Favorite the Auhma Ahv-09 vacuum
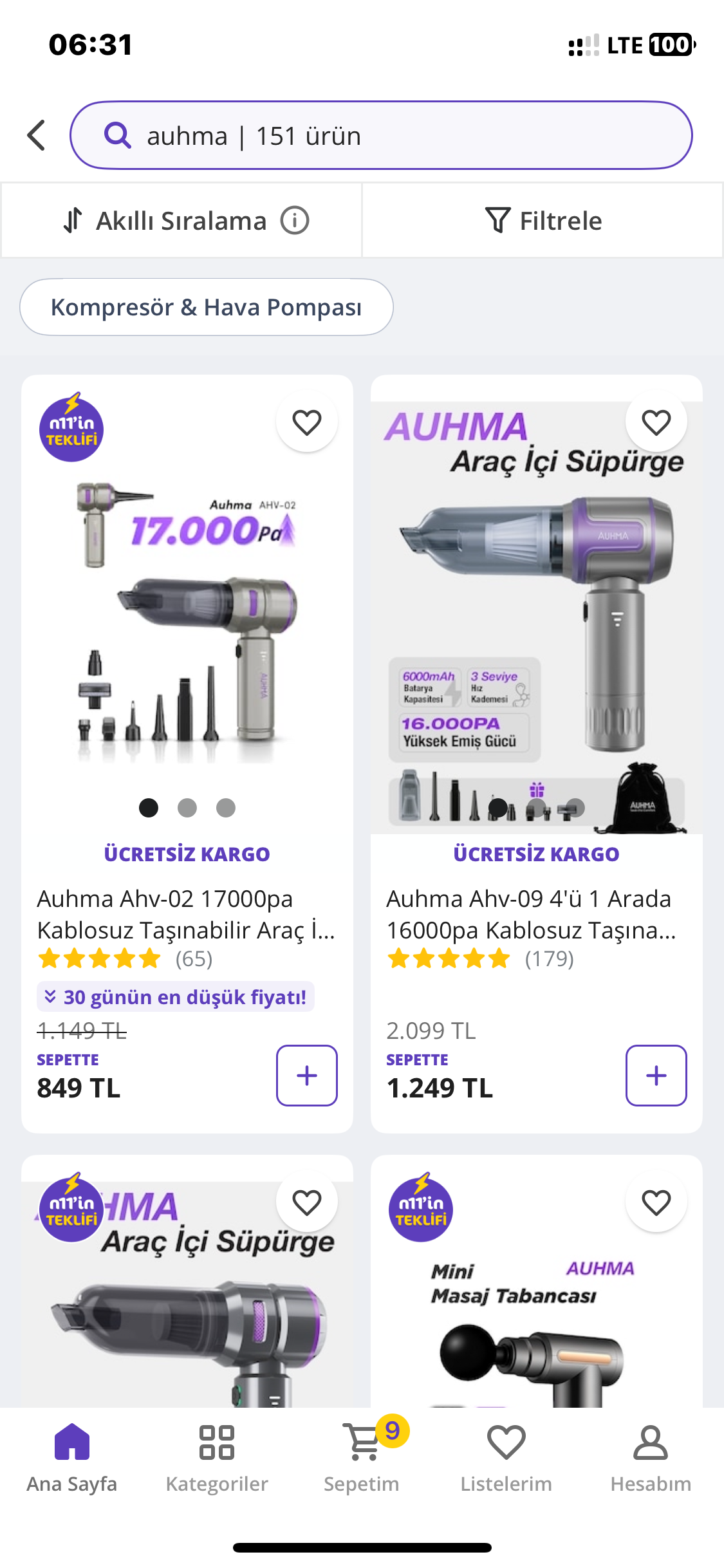 pos(656,423)
